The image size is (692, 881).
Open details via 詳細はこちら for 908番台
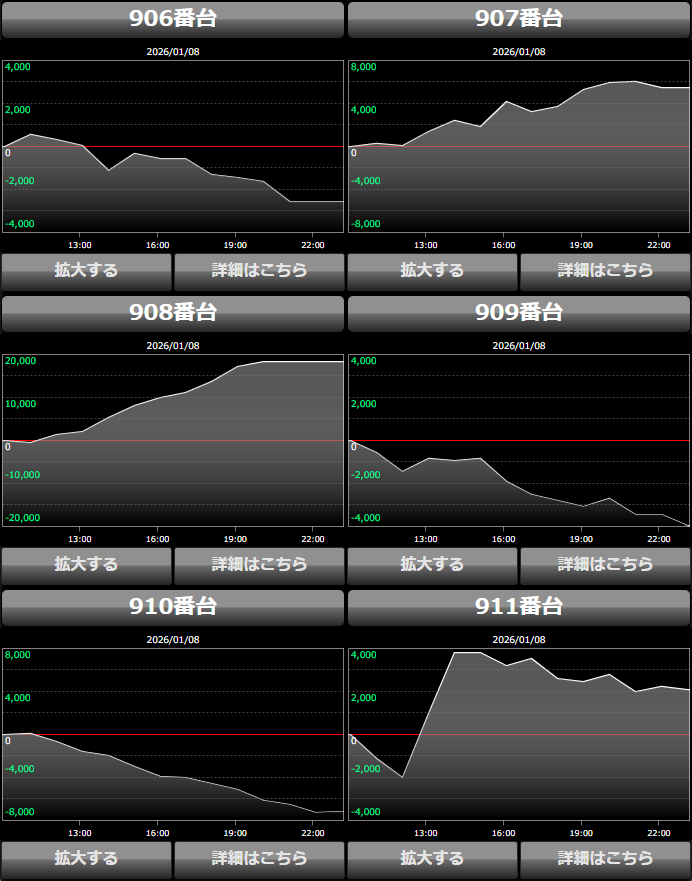point(259,564)
